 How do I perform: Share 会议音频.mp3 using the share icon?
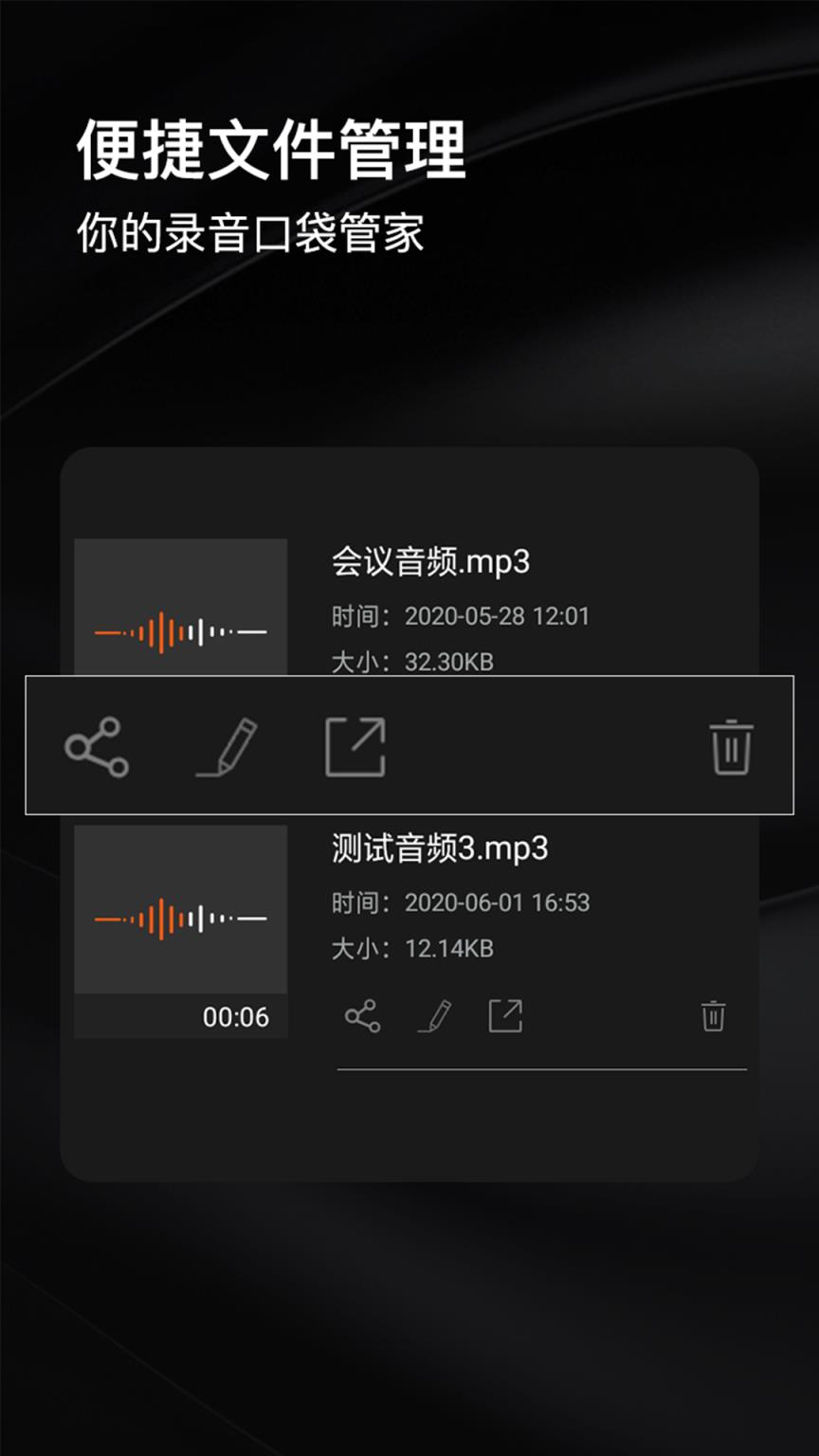[95, 747]
